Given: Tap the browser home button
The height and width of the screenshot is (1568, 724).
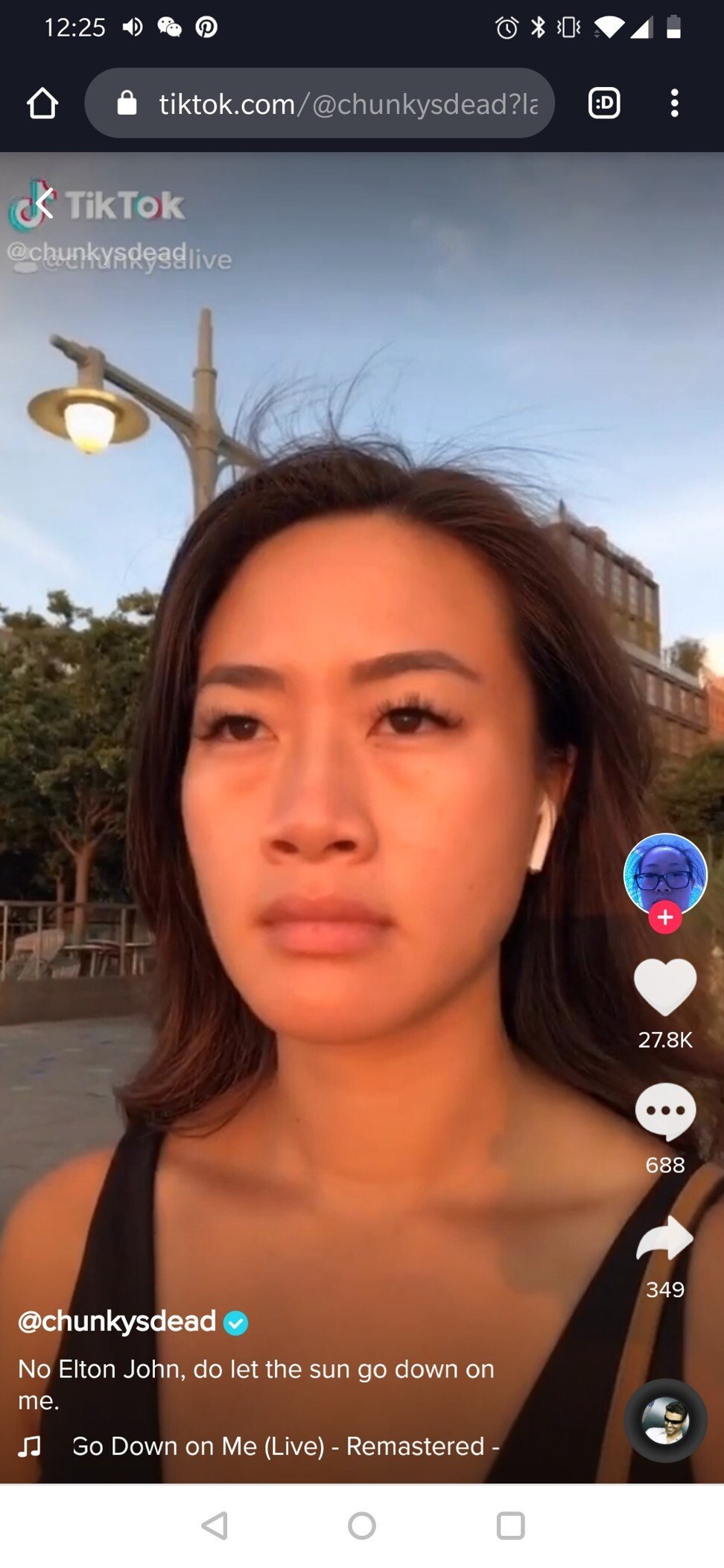Looking at the screenshot, I should [42, 103].
